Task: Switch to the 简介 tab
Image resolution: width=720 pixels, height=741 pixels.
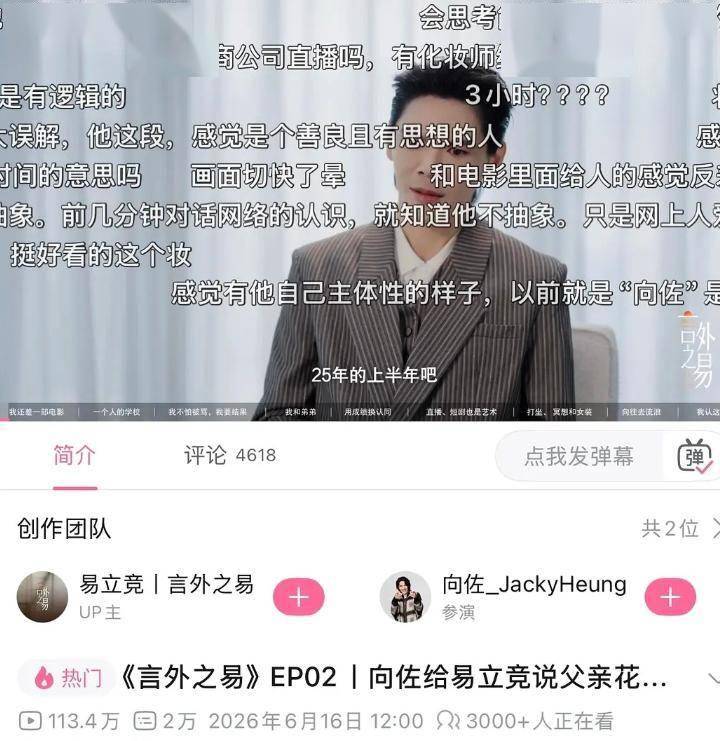Action: (75, 456)
